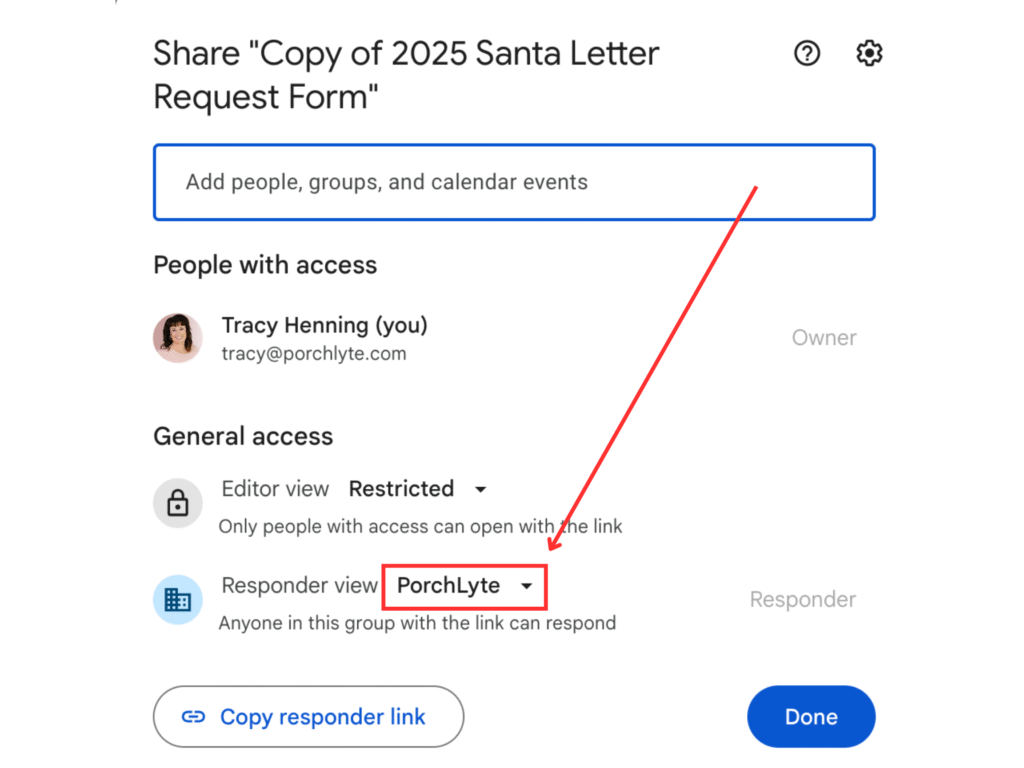Expand the Responder view PorchLyte dropdown
1024x768 pixels.
pyautogui.click(x=465, y=586)
